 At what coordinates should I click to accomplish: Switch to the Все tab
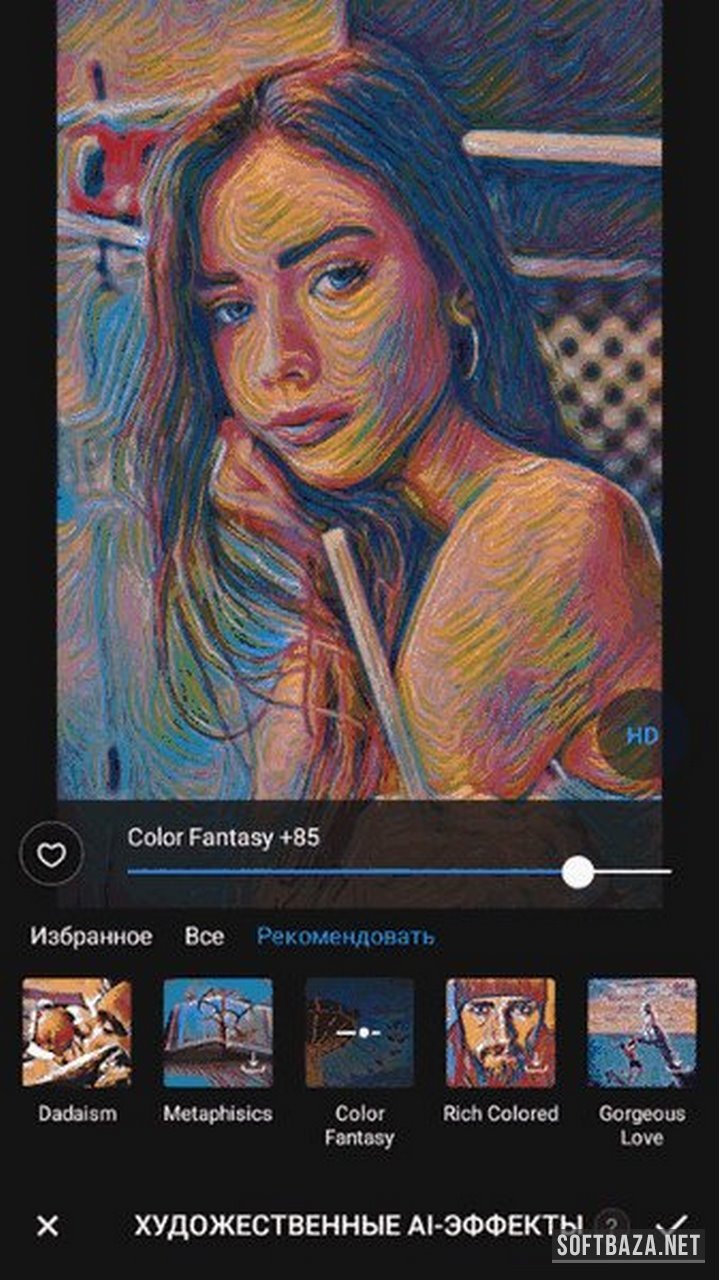[x=204, y=937]
